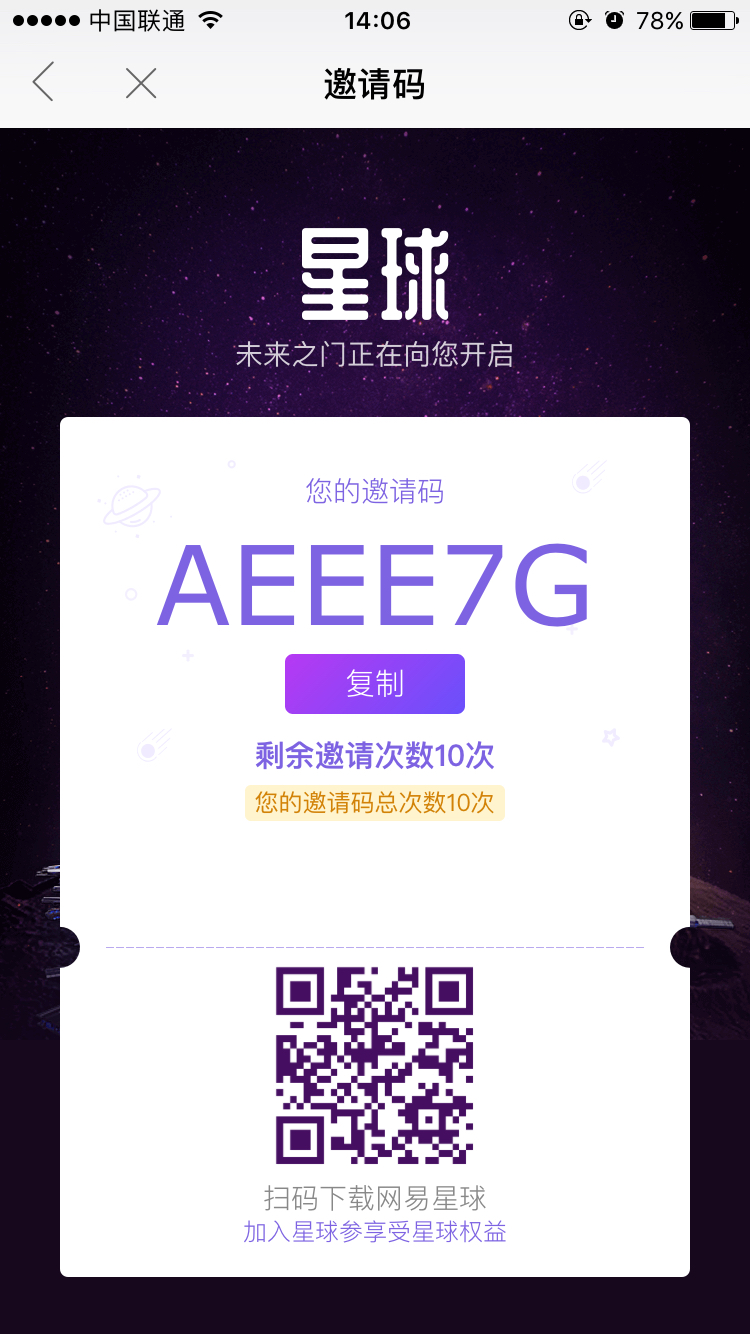
Task: Close the invitation code page
Action: [x=141, y=83]
